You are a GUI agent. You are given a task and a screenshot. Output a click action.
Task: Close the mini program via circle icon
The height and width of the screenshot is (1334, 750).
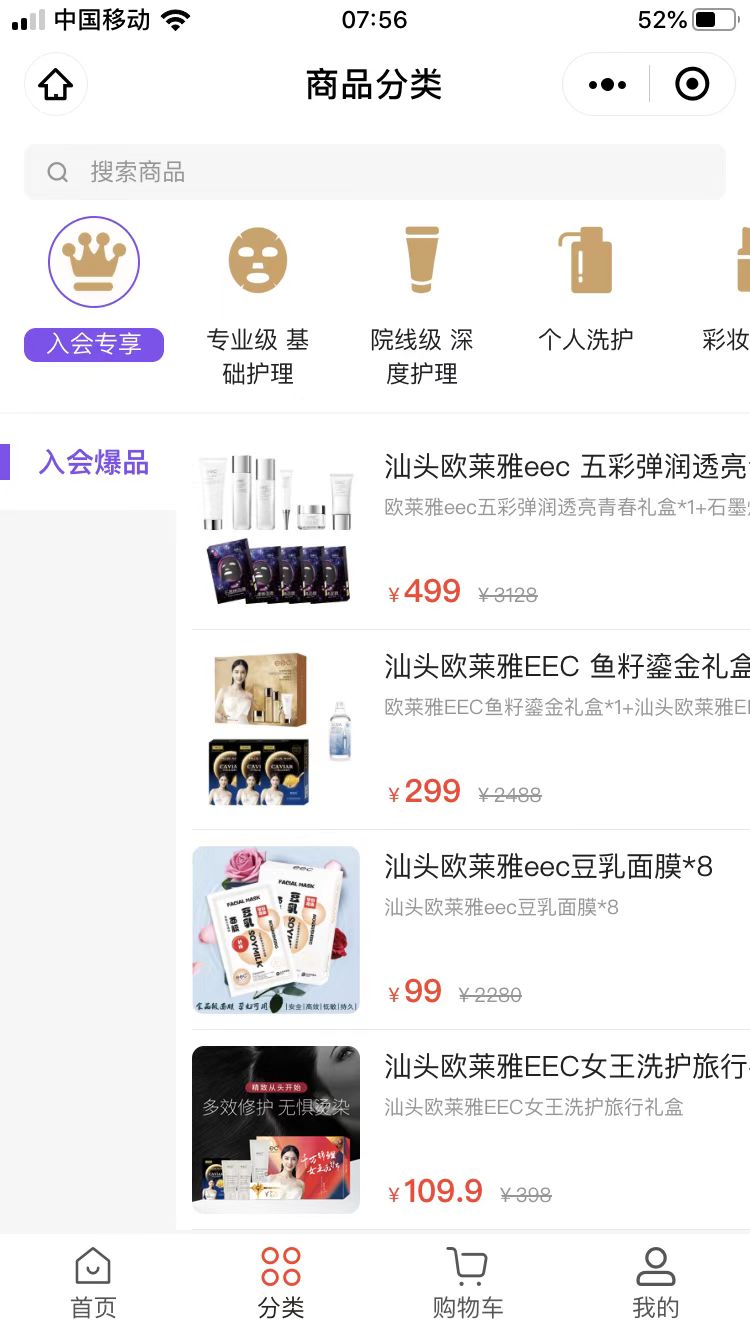pos(692,85)
